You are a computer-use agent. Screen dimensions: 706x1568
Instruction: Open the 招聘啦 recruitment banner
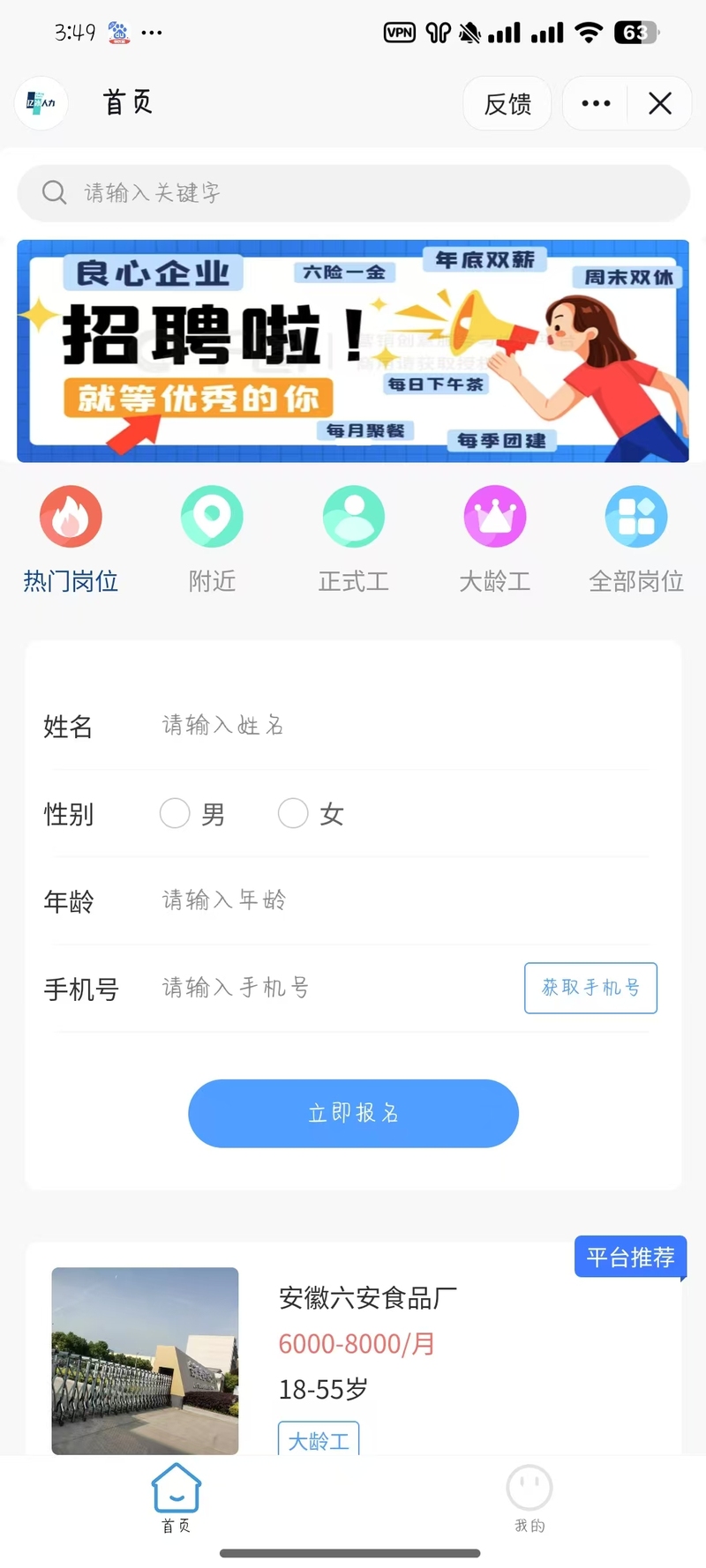click(353, 351)
